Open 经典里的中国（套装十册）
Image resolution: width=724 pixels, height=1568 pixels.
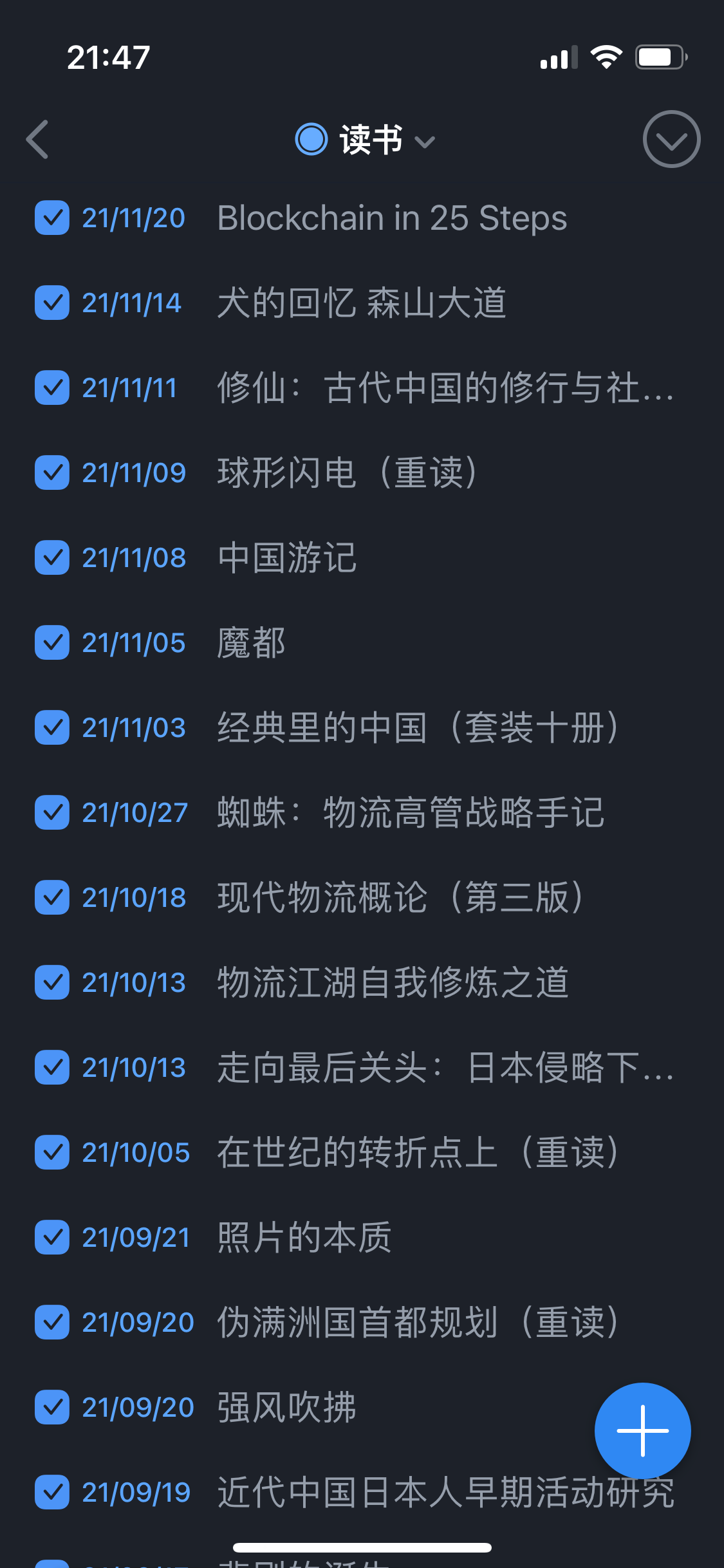(418, 727)
